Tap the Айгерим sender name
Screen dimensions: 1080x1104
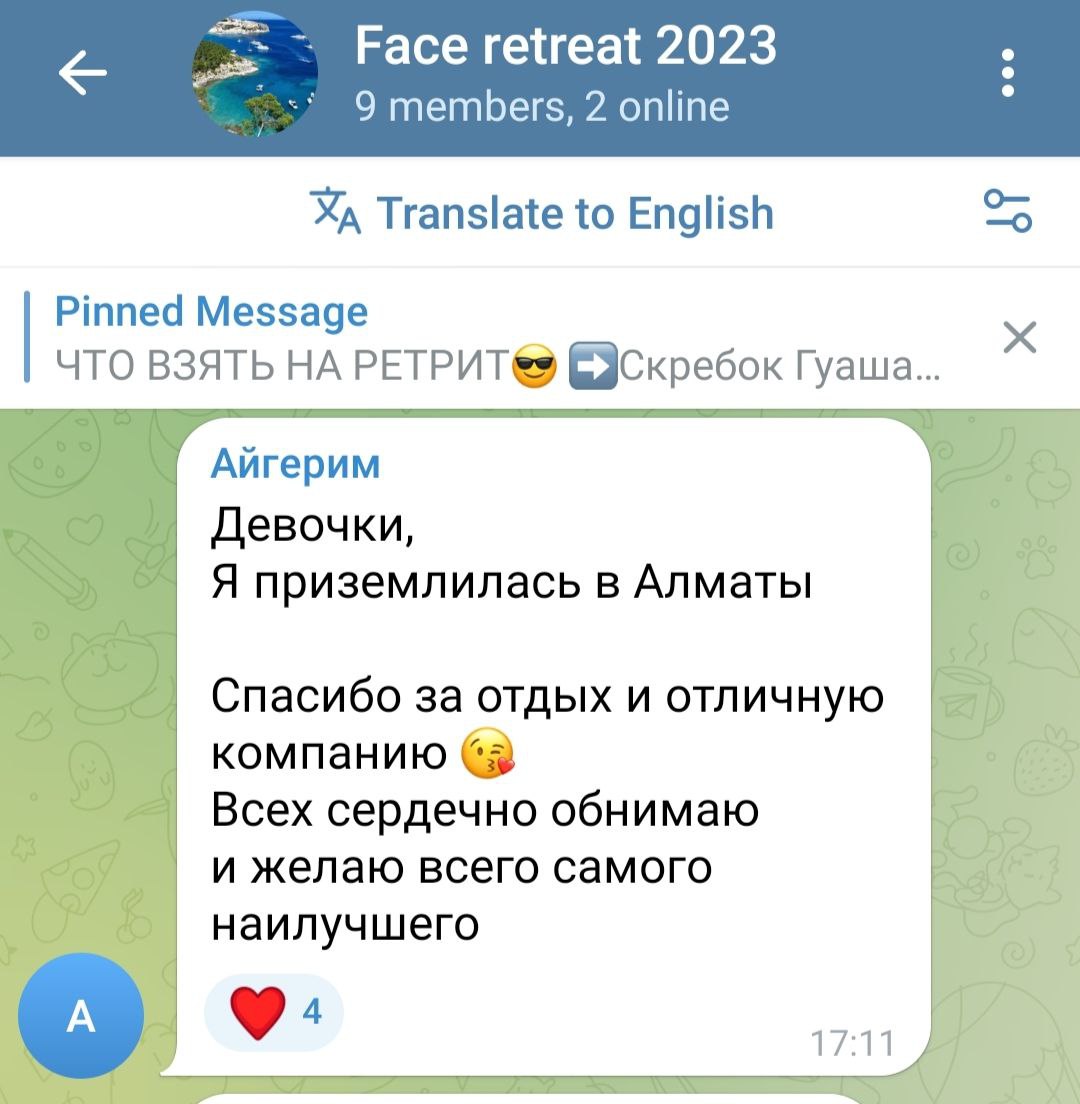297,464
